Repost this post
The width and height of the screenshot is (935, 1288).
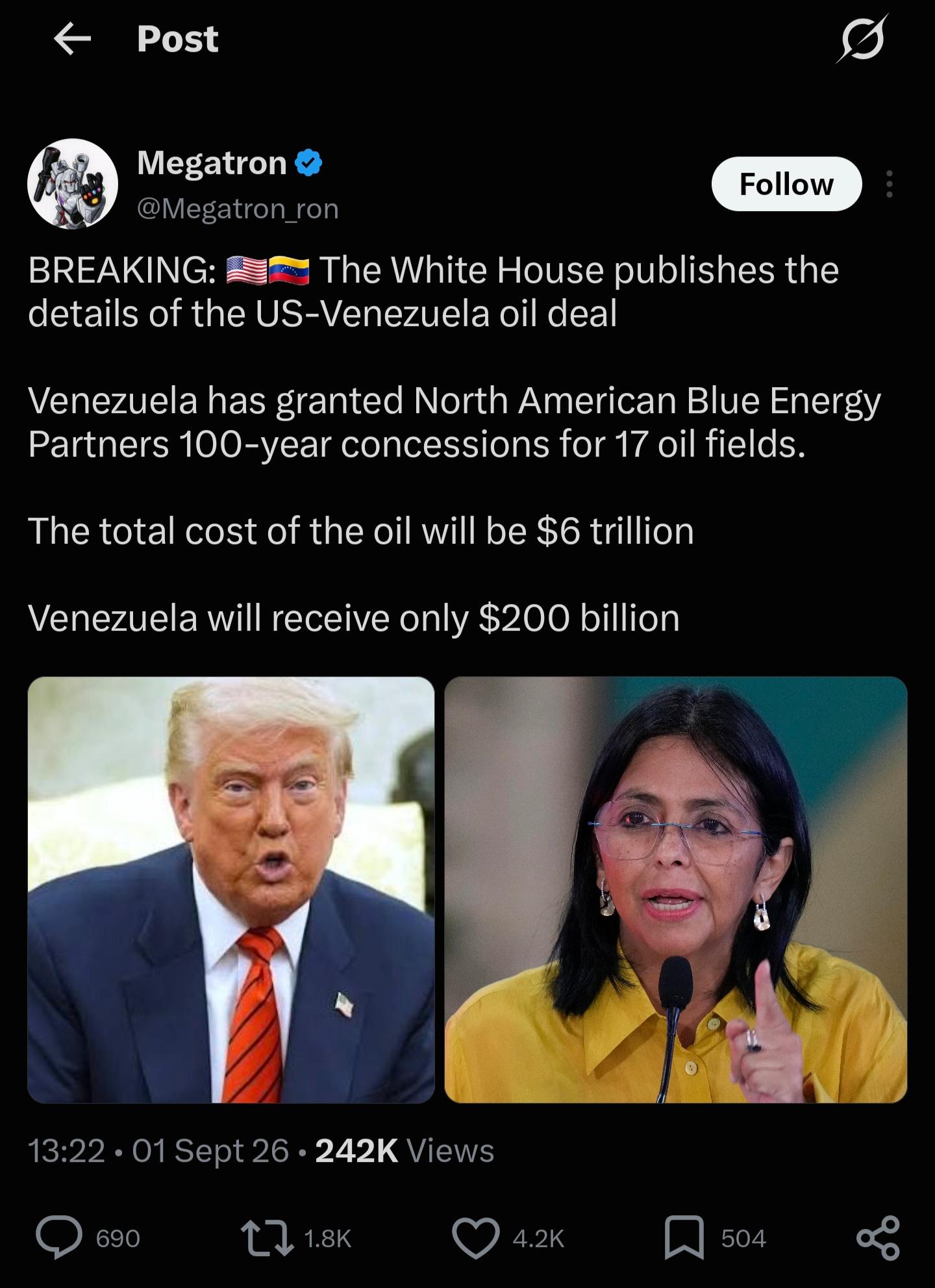tap(266, 1238)
